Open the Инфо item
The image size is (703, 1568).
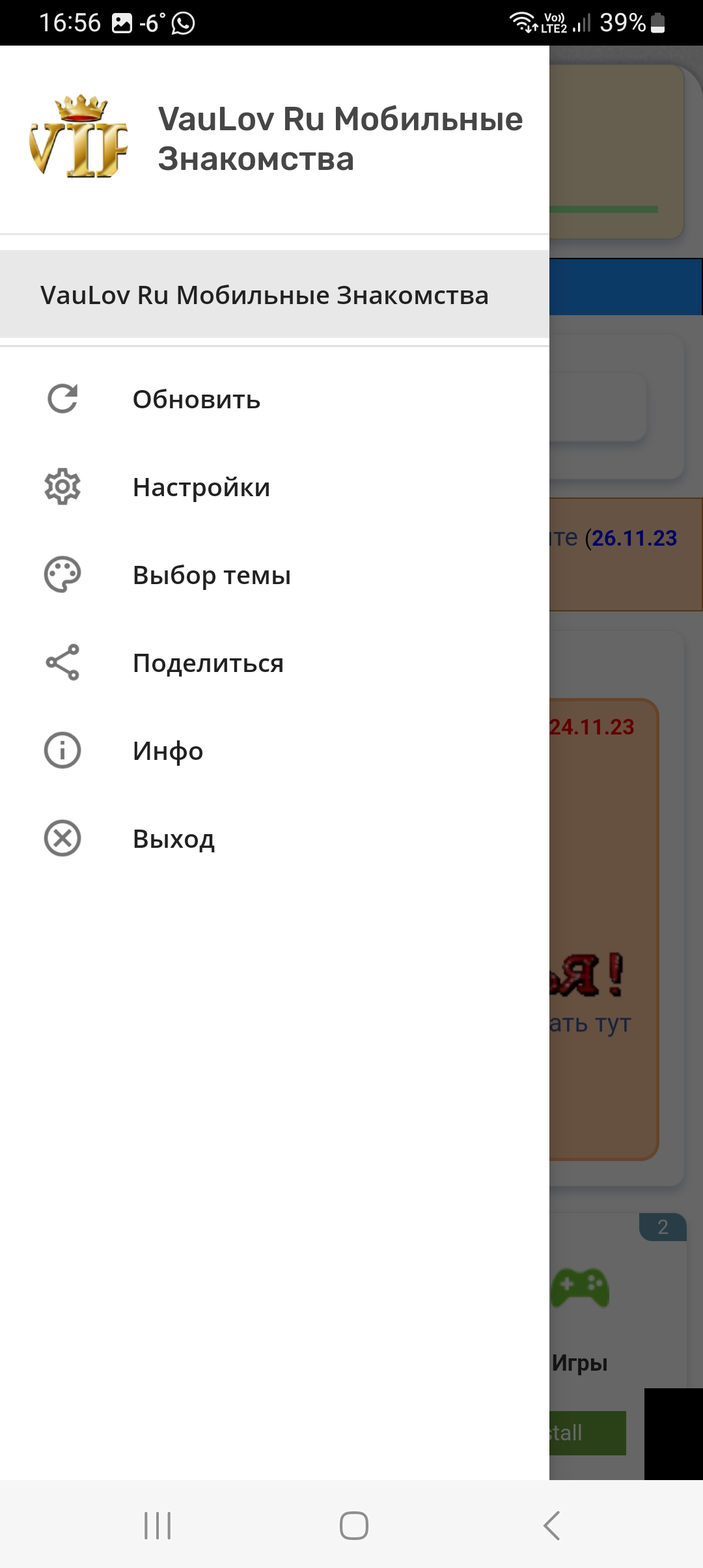(275, 751)
